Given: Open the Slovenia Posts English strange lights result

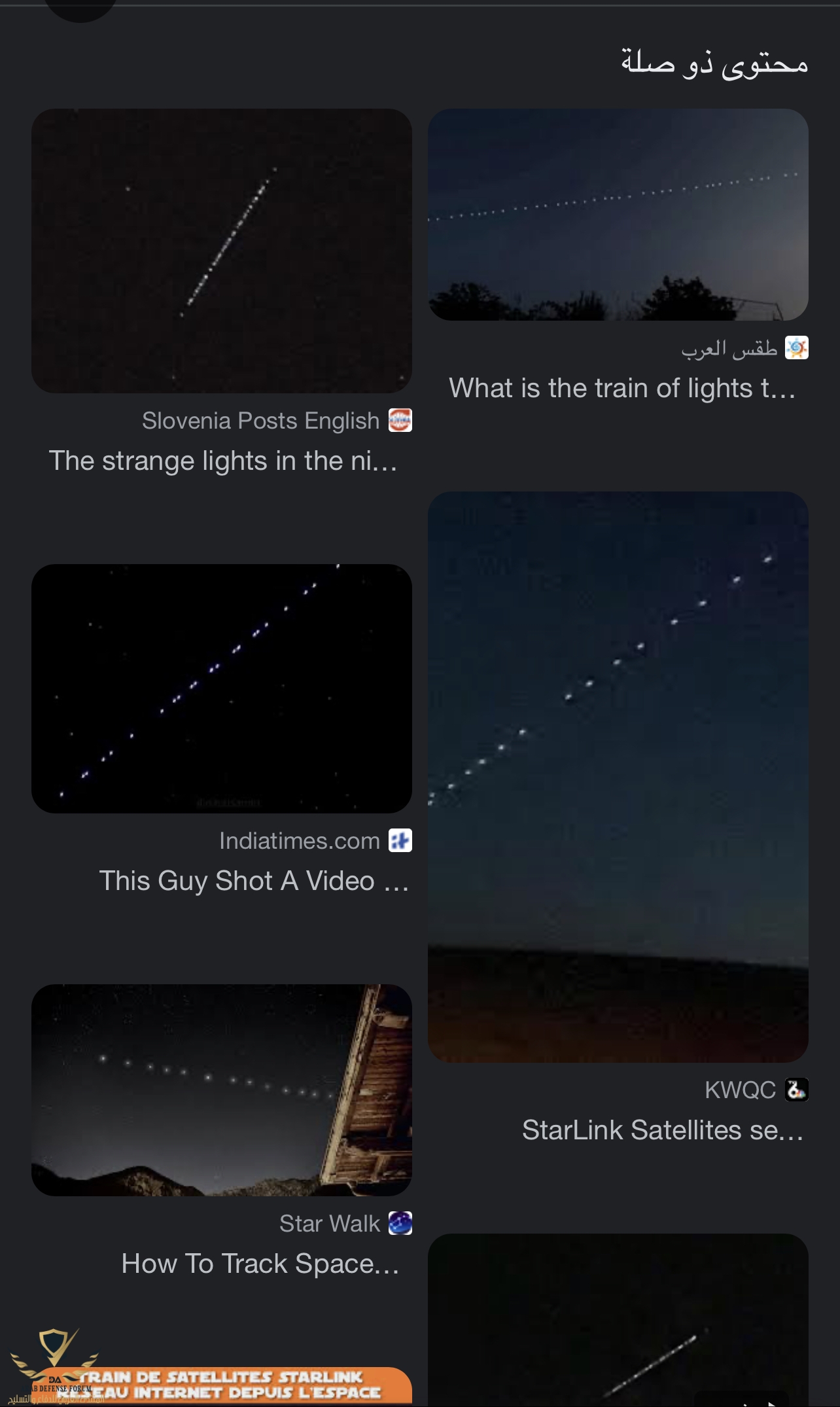Looking at the screenshot, I should tap(221, 251).
